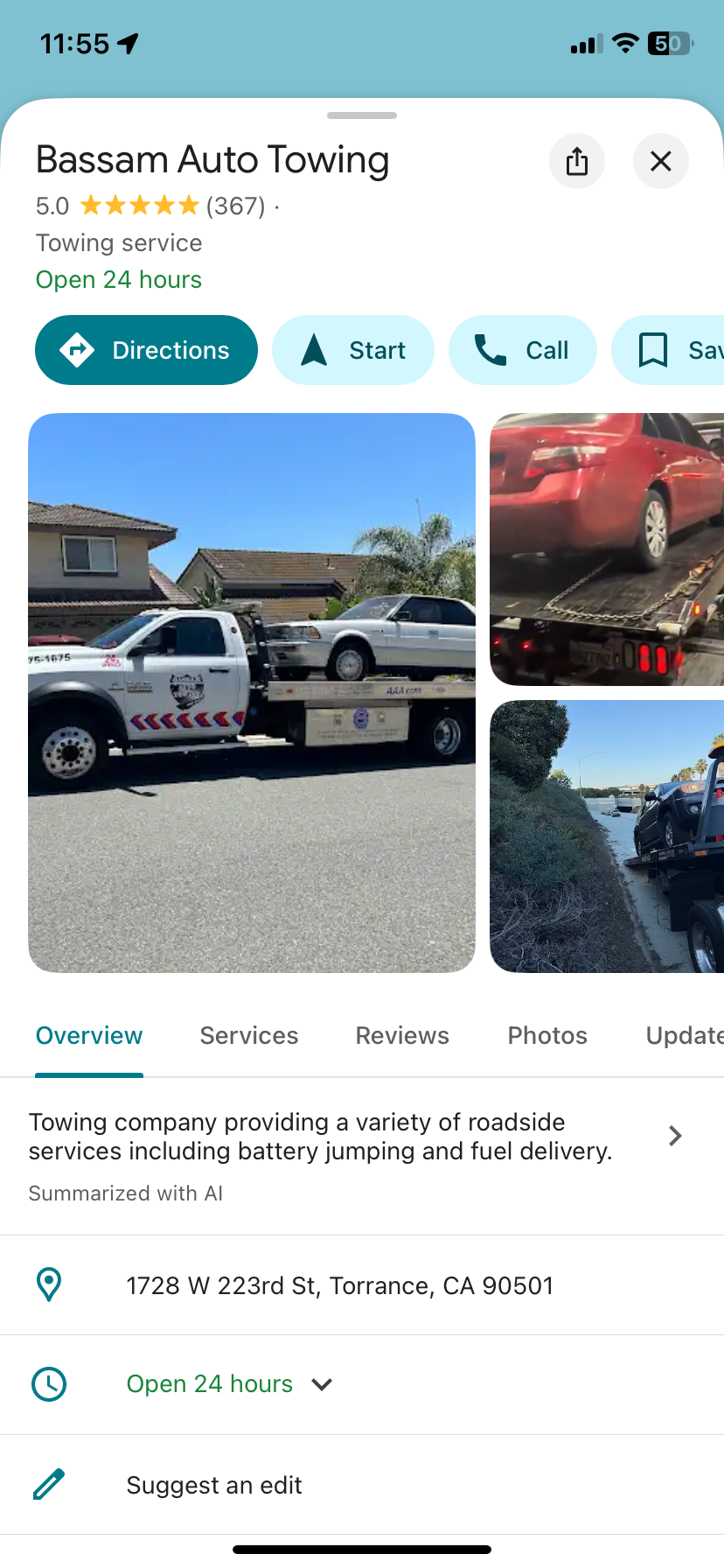This screenshot has width=724, height=1568.
Task: Switch to the Services tab
Action: click(249, 1036)
